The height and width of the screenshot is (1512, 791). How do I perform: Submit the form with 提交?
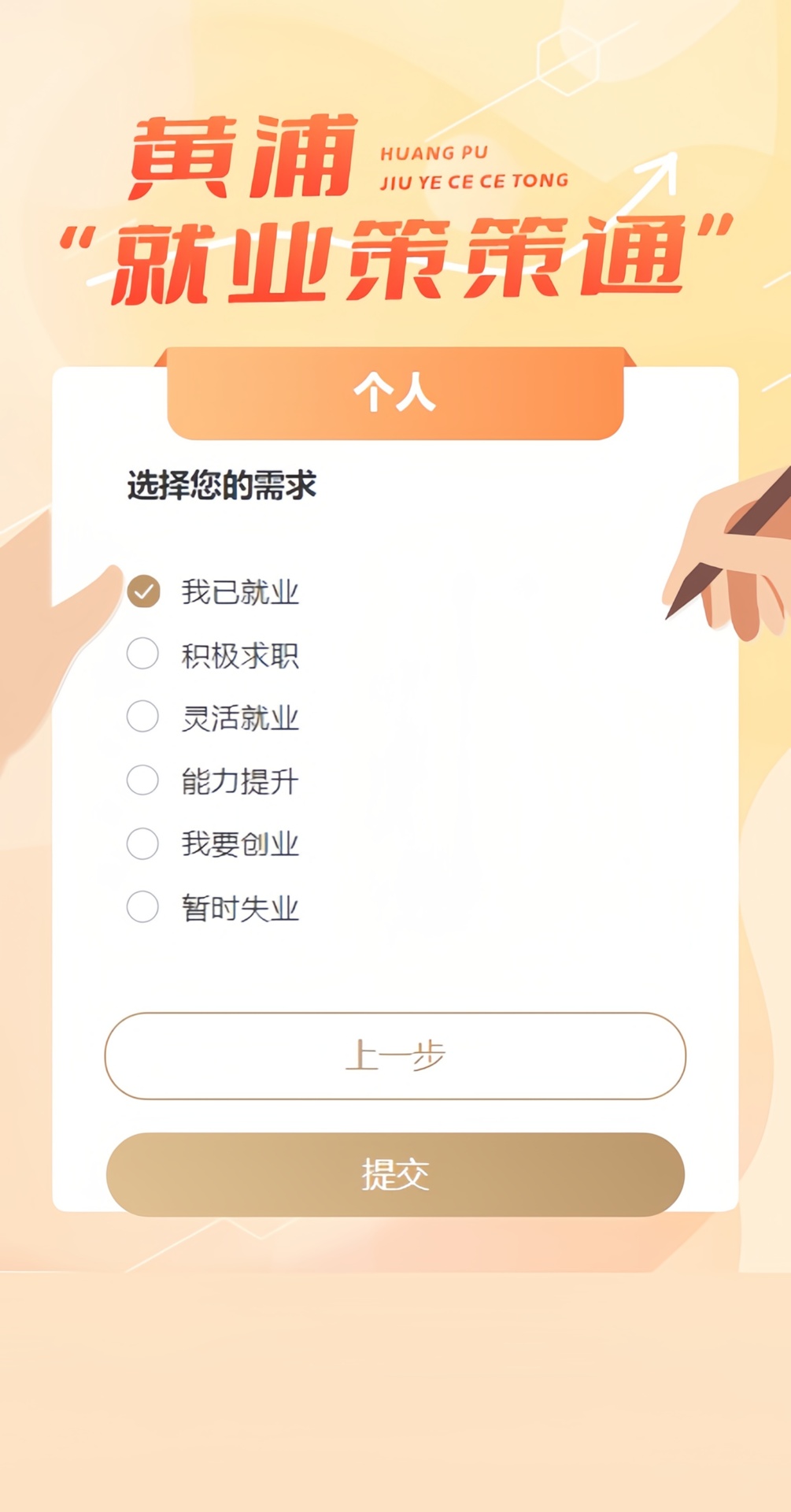[x=395, y=1174]
